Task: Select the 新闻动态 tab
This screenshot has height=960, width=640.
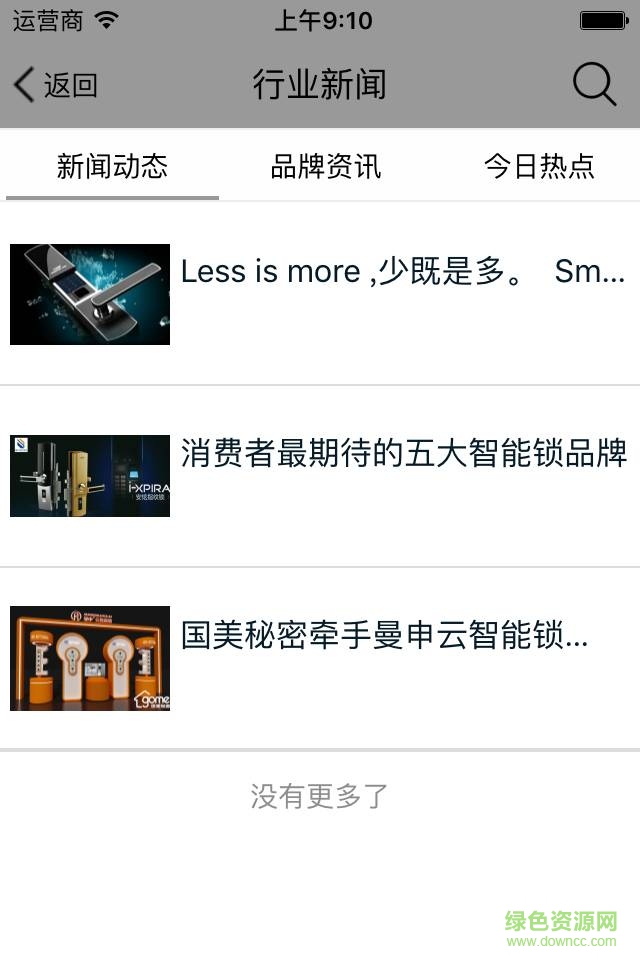Action: tap(112, 166)
